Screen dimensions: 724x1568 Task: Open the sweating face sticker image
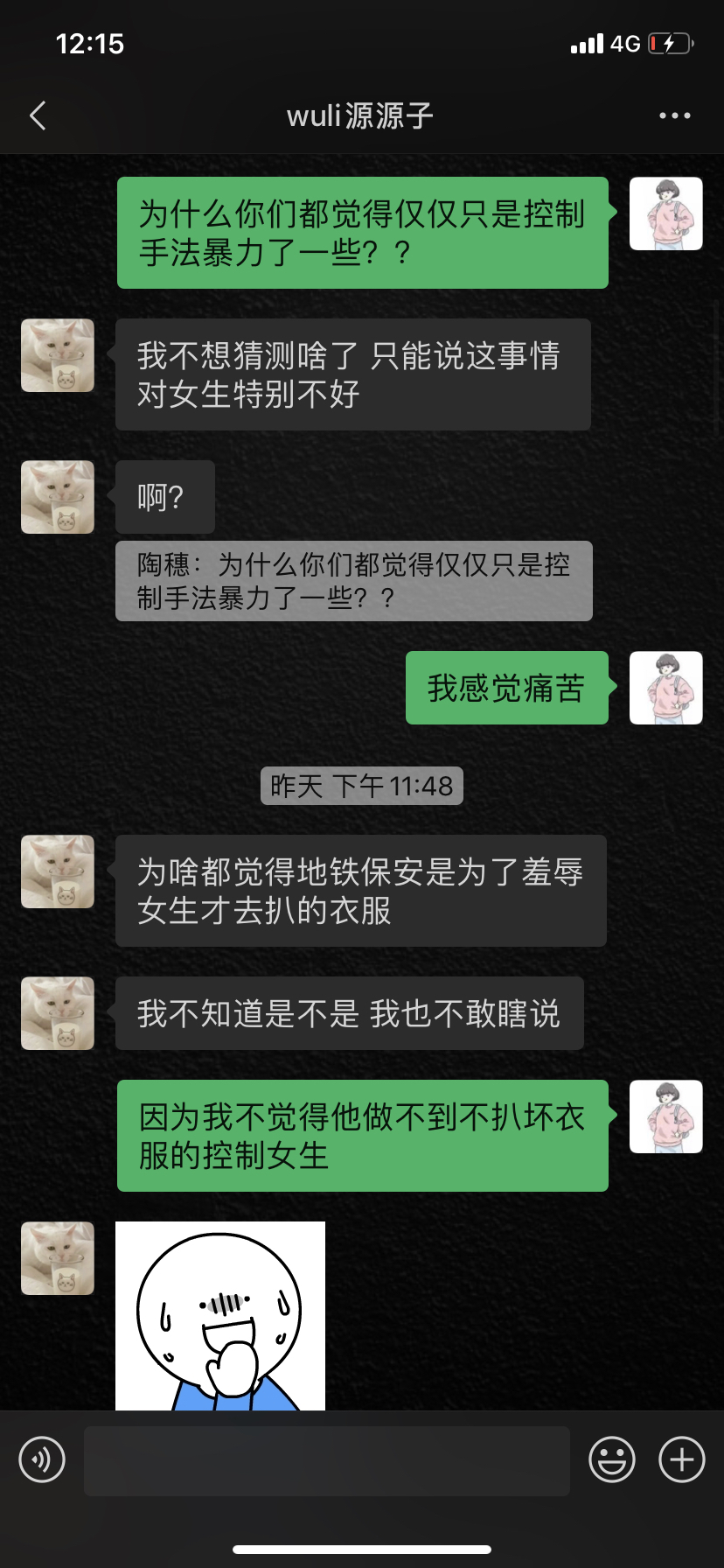tap(220, 1316)
